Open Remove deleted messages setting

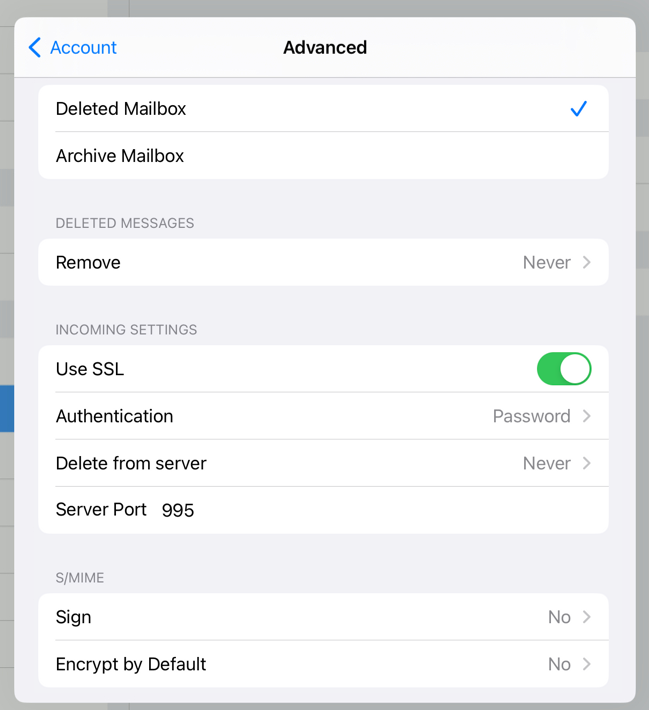pyautogui.click(x=322, y=262)
